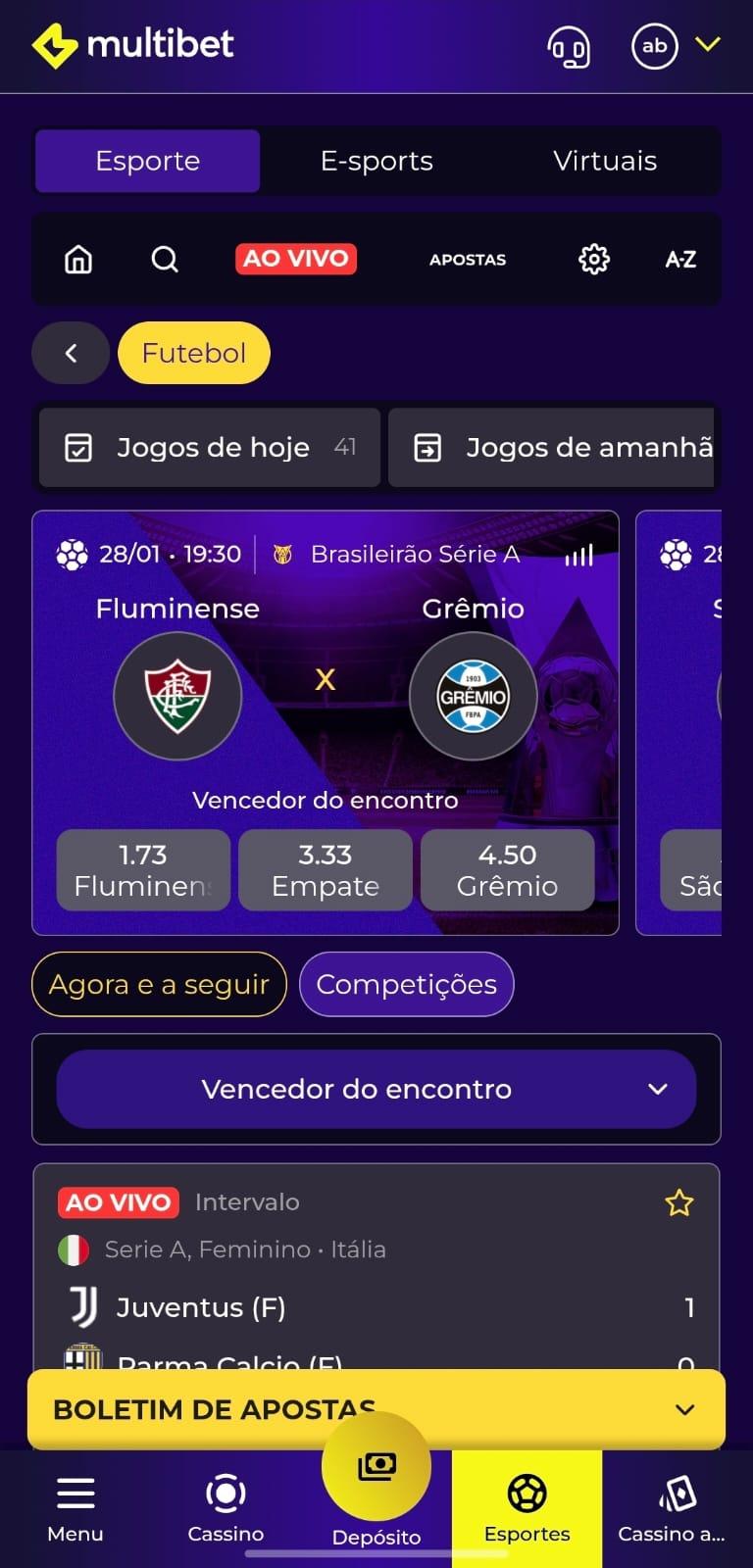Open the Cassino icon in bottom bar
This screenshot has height=1568, width=753.
coord(226,1492)
